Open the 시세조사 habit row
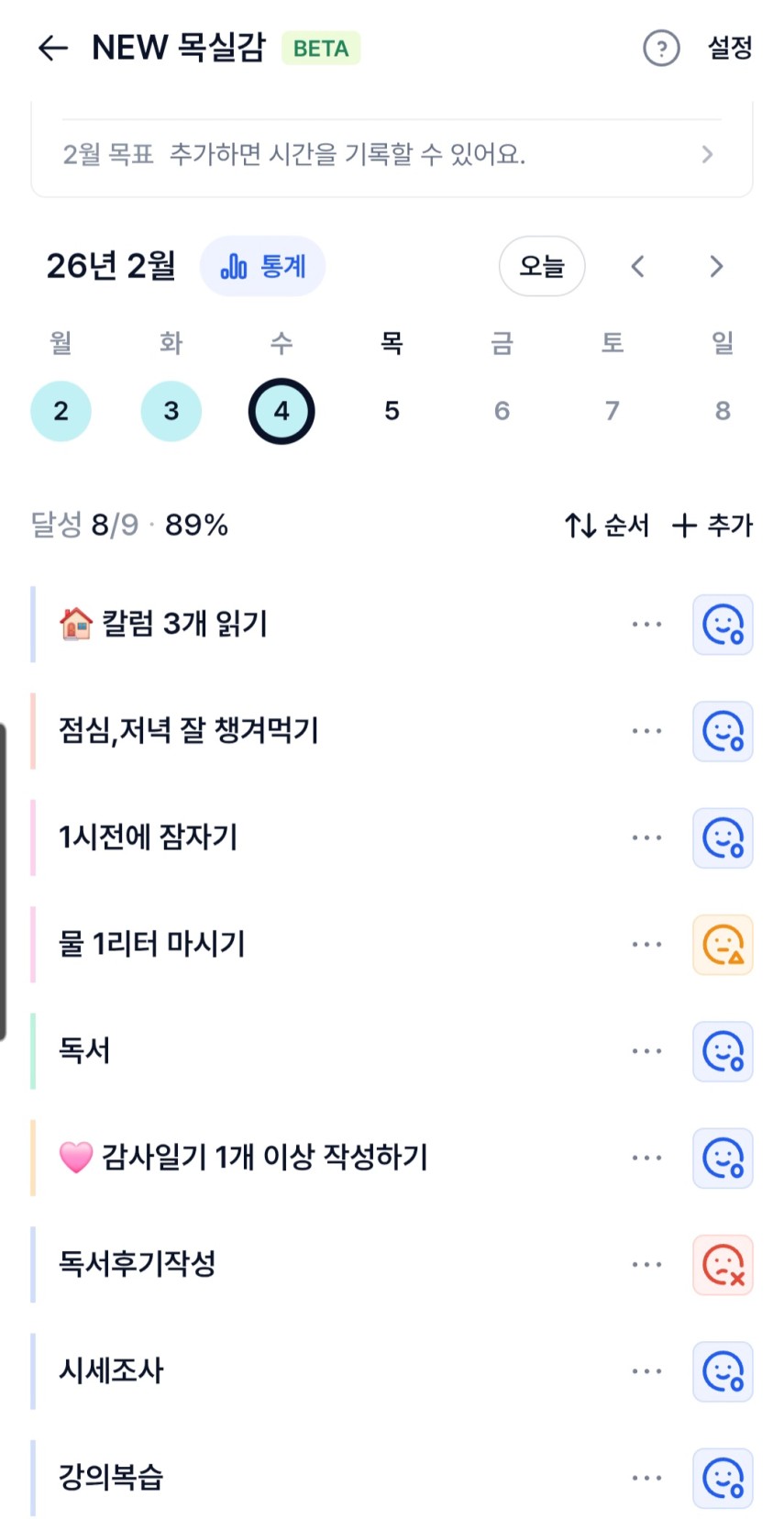The height and width of the screenshot is (1519, 784). (275, 1371)
